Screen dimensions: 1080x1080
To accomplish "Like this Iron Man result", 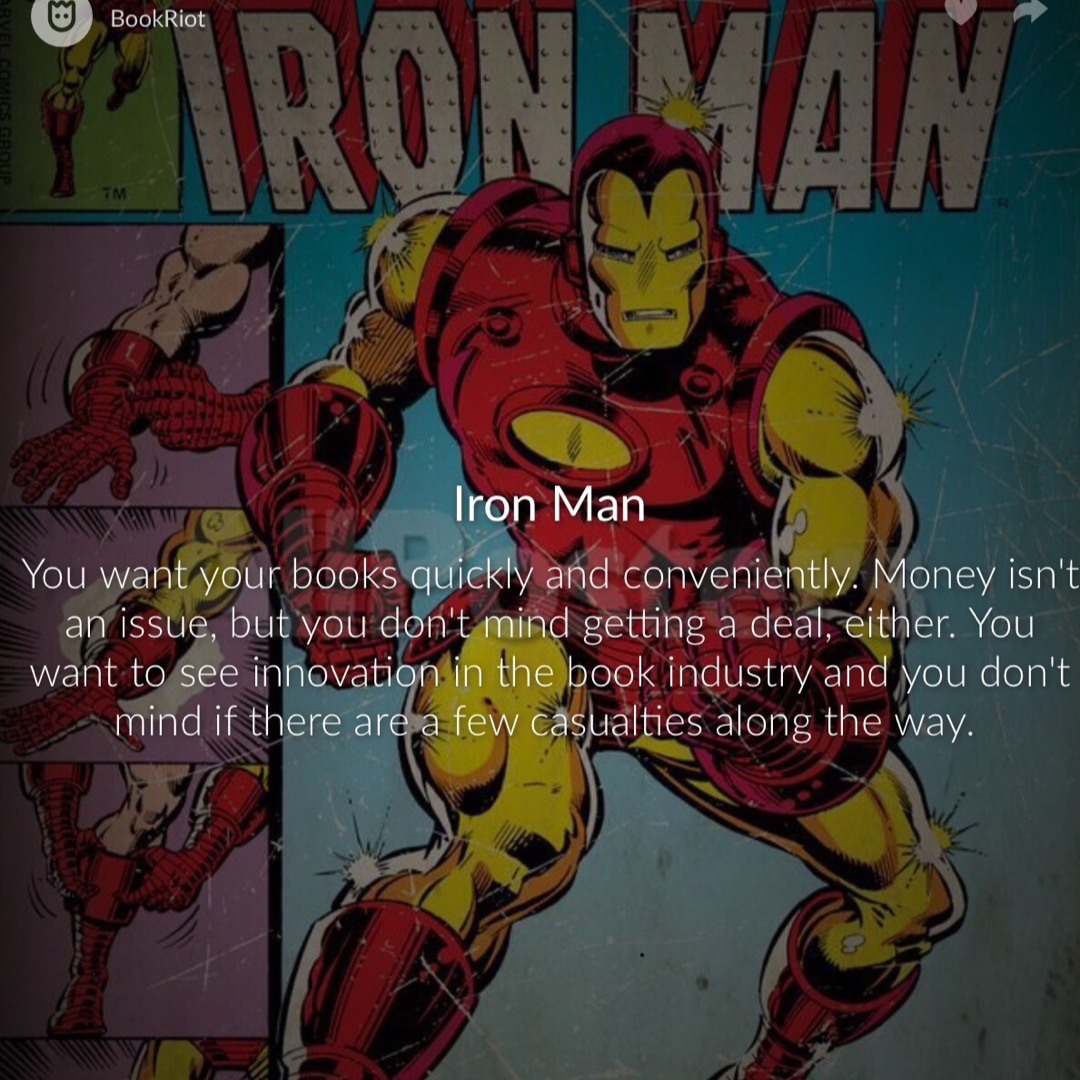I will coord(960,10).
